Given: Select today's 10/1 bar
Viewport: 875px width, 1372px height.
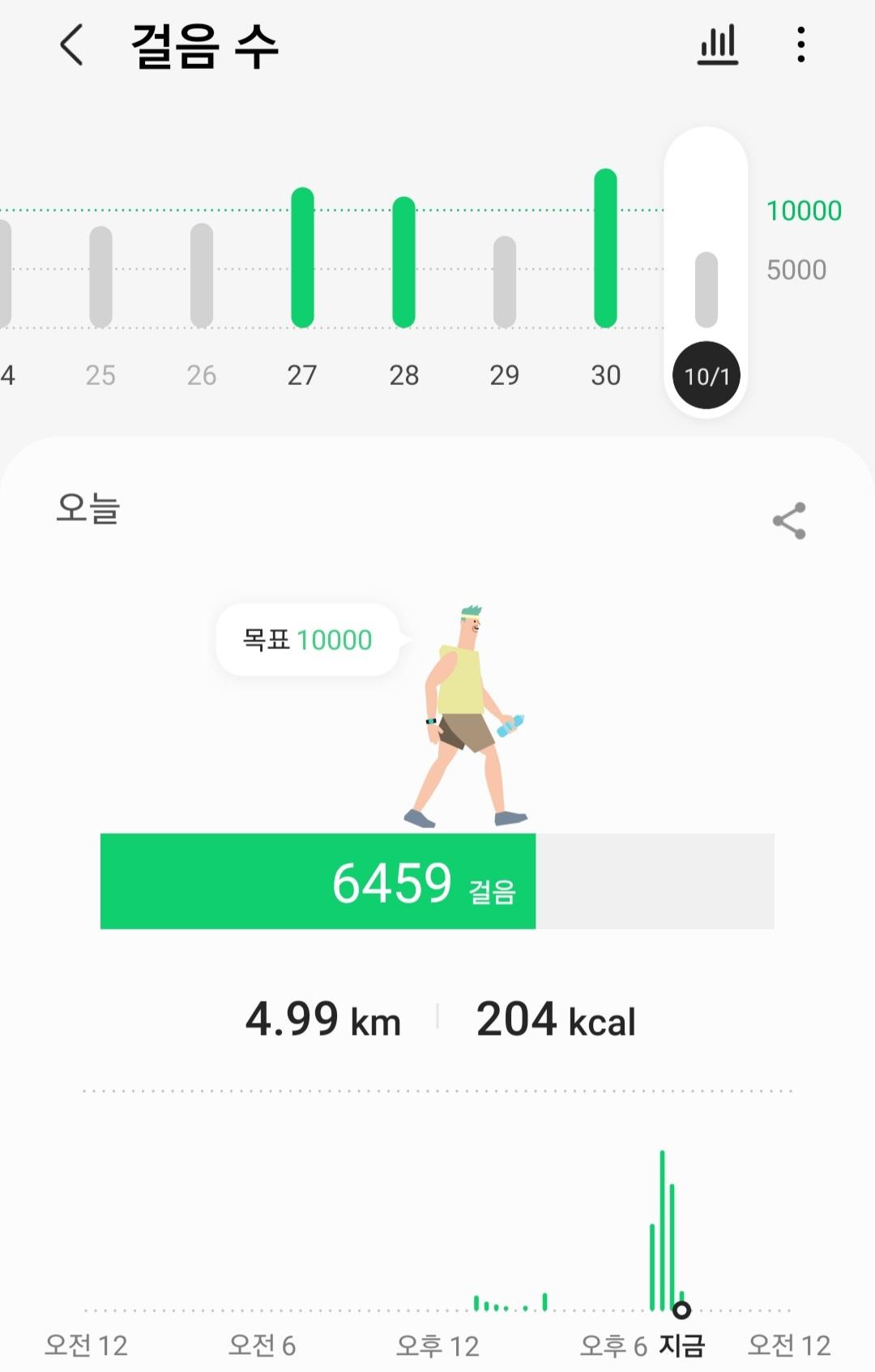Looking at the screenshot, I should [x=706, y=289].
